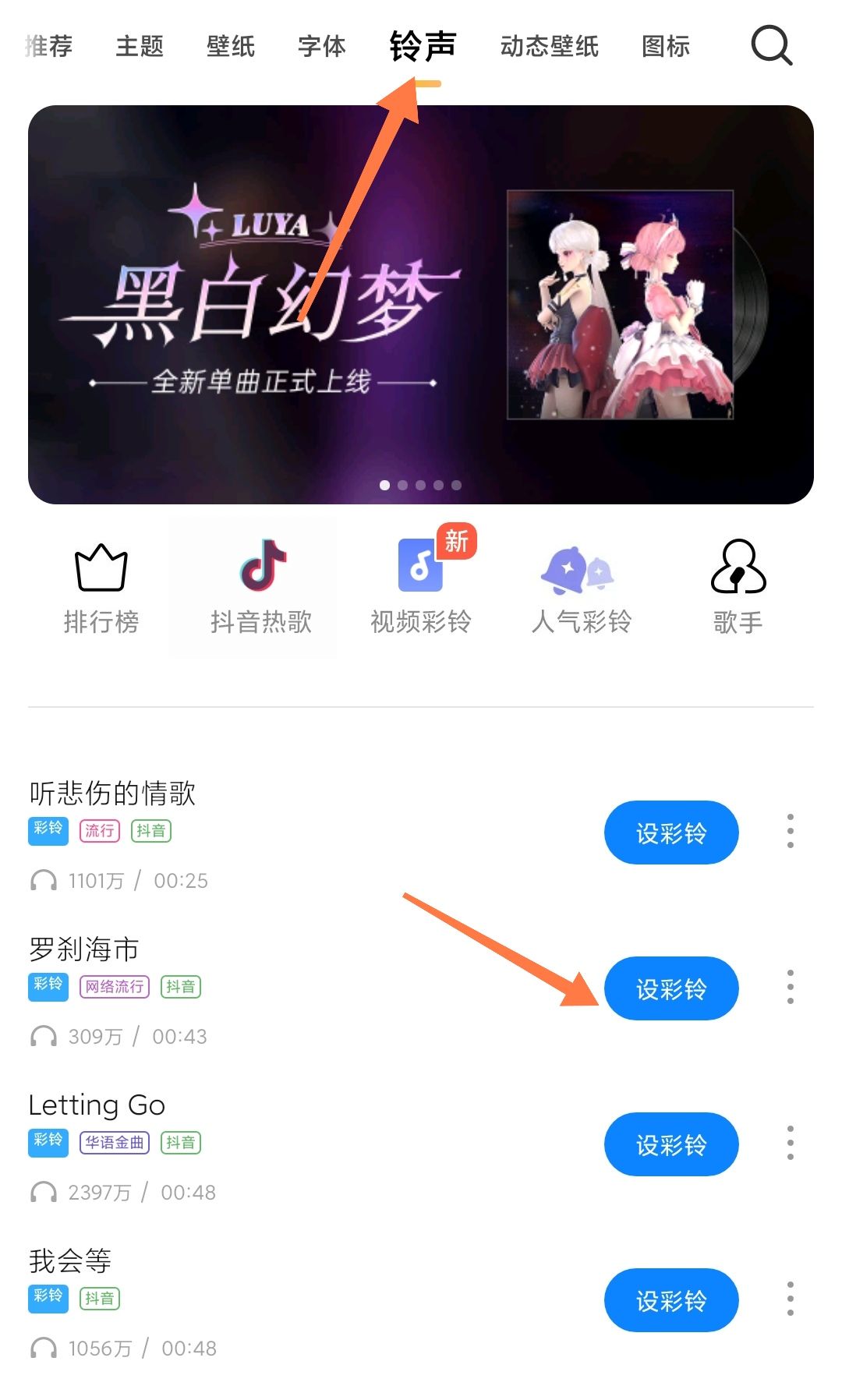Screen dimensions: 842x1400
Task: Set 罗刹海市 as ringback tone
Action: click(670, 988)
